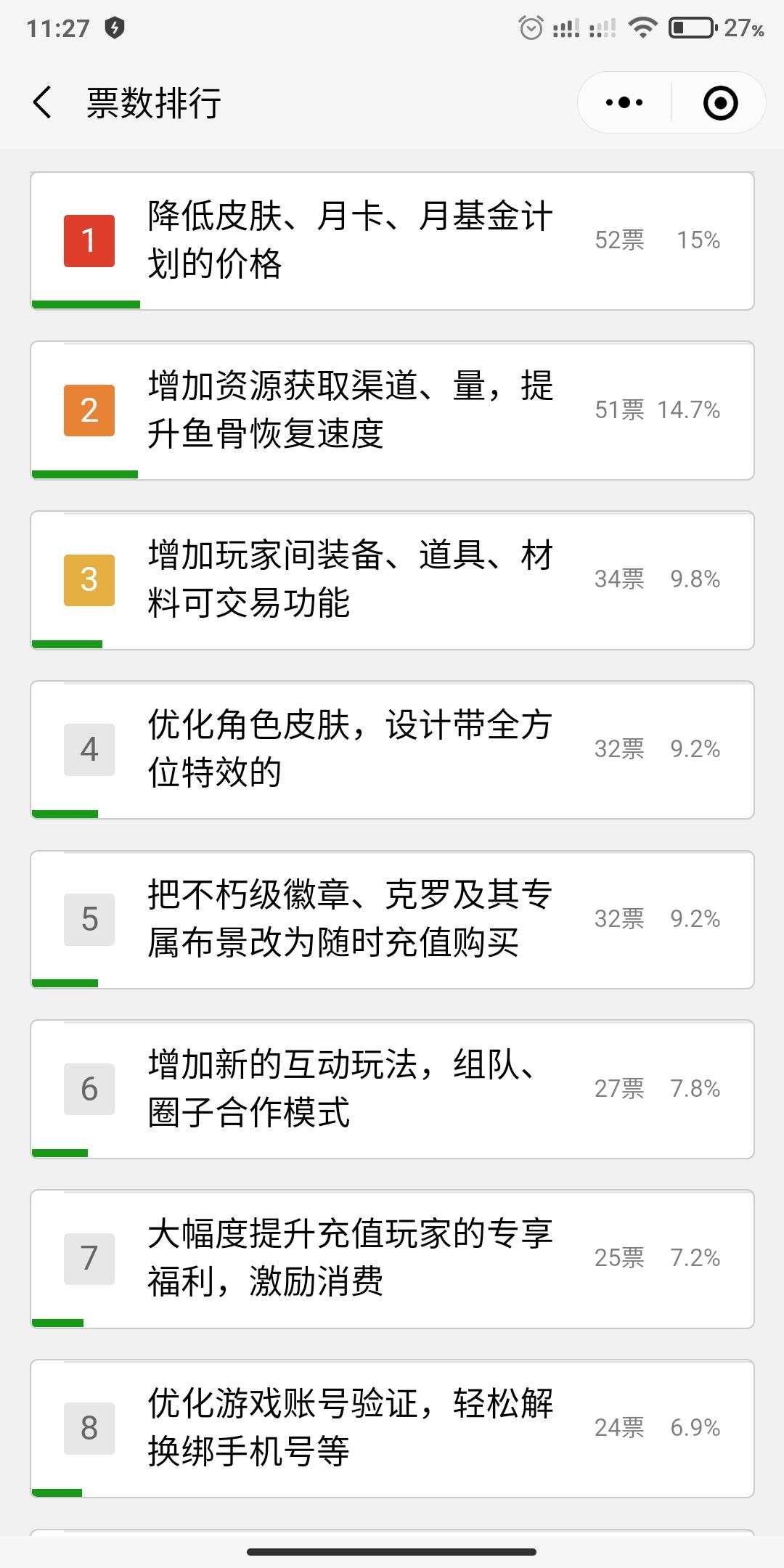The image size is (784, 1568).
Task: Select rank 2 card 增加资源获取渠道
Action: pyautogui.click(x=392, y=410)
